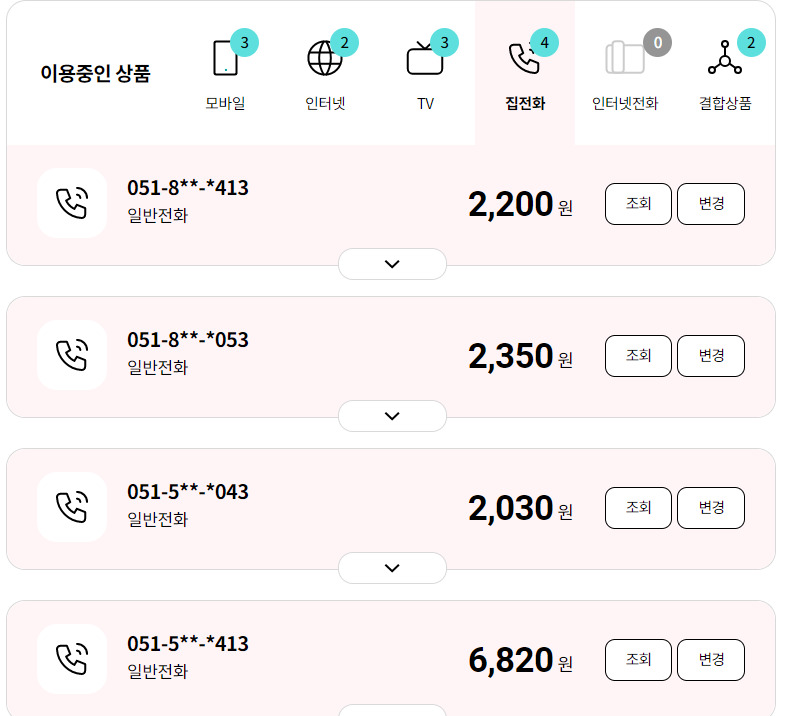Image resolution: width=785 pixels, height=716 pixels.
Task: Switch to the 인터넷 tab
Action: click(x=325, y=73)
